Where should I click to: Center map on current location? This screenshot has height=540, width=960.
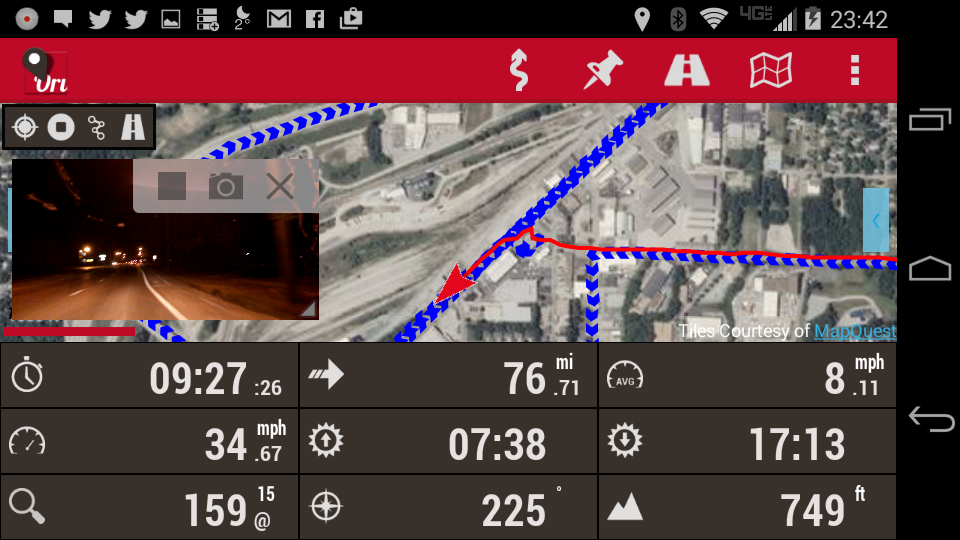point(26,127)
